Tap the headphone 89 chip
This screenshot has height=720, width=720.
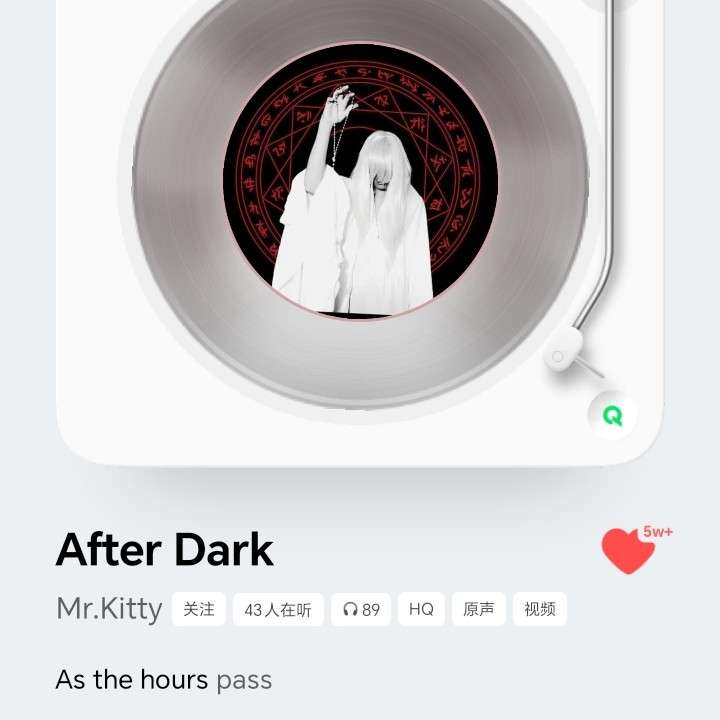(x=361, y=609)
